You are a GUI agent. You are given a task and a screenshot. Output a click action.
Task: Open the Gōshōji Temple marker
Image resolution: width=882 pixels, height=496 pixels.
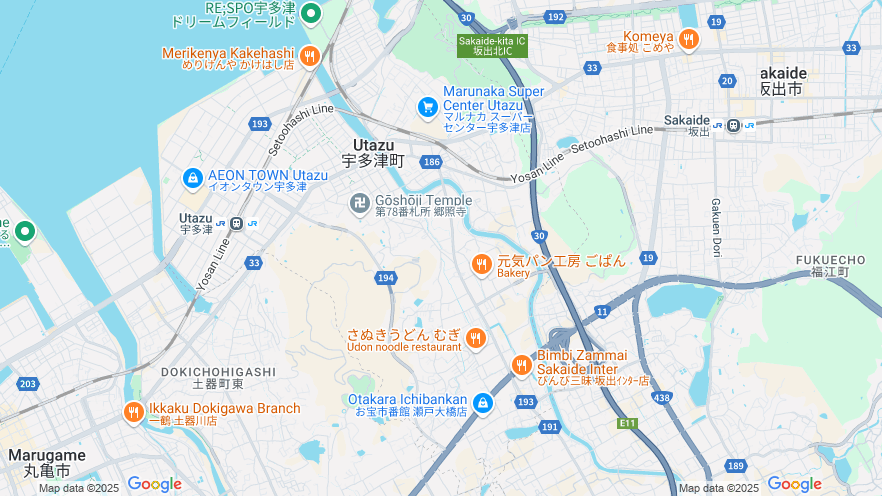360,204
